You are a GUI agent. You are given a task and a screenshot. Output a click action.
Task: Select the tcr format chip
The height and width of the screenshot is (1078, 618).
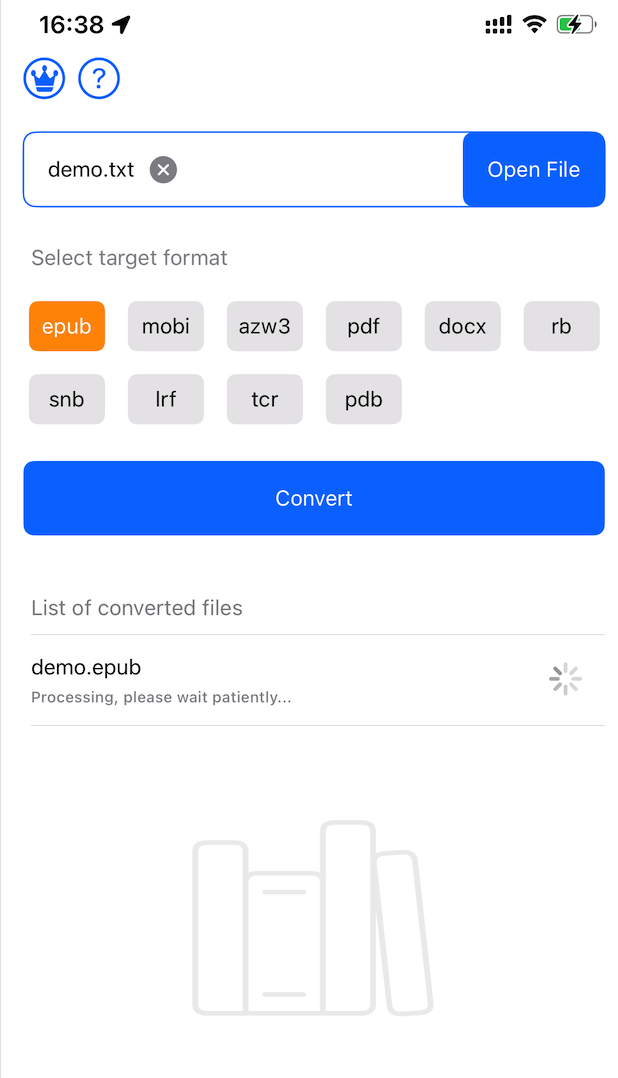pos(265,400)
